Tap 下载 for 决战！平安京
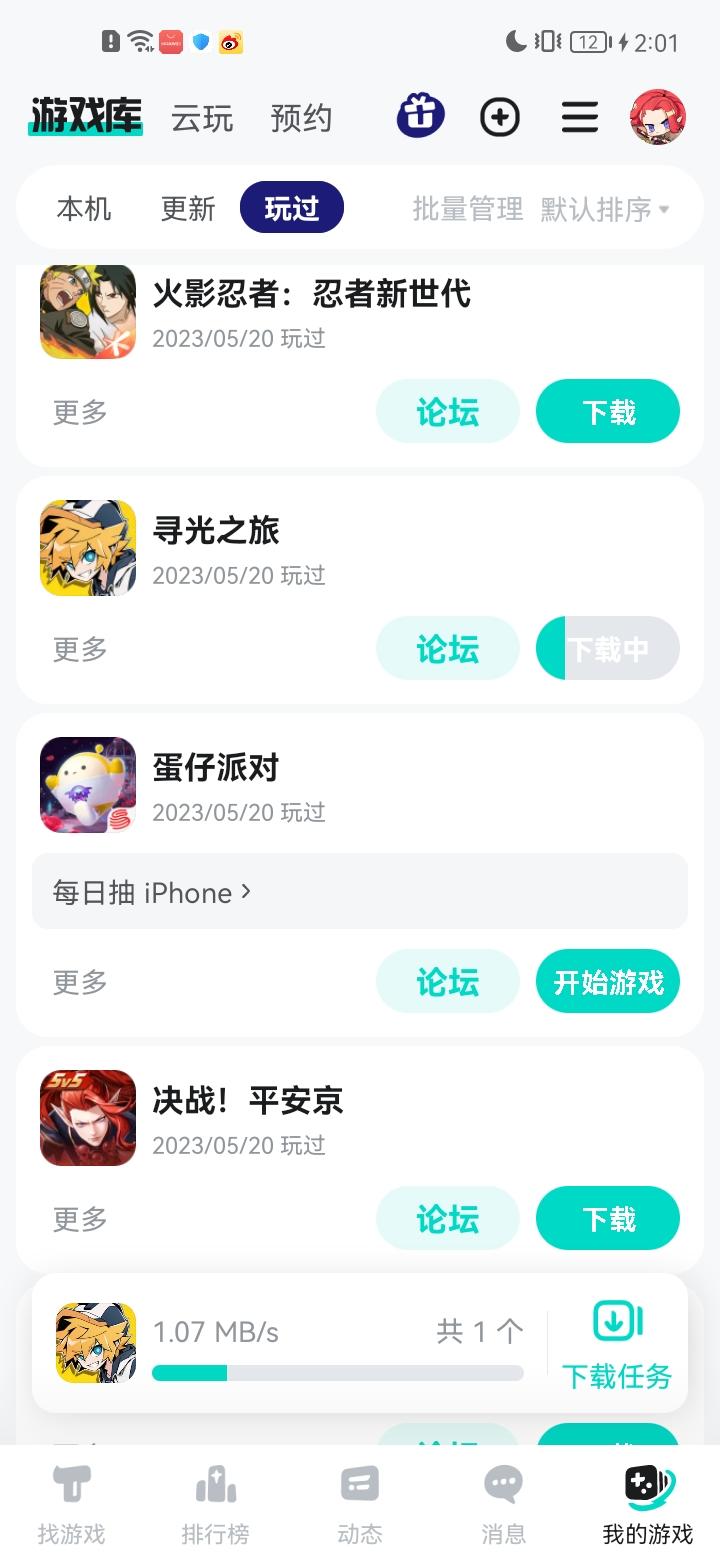The height and width of the screenshot is (1560, 720). pos(607,1218)
